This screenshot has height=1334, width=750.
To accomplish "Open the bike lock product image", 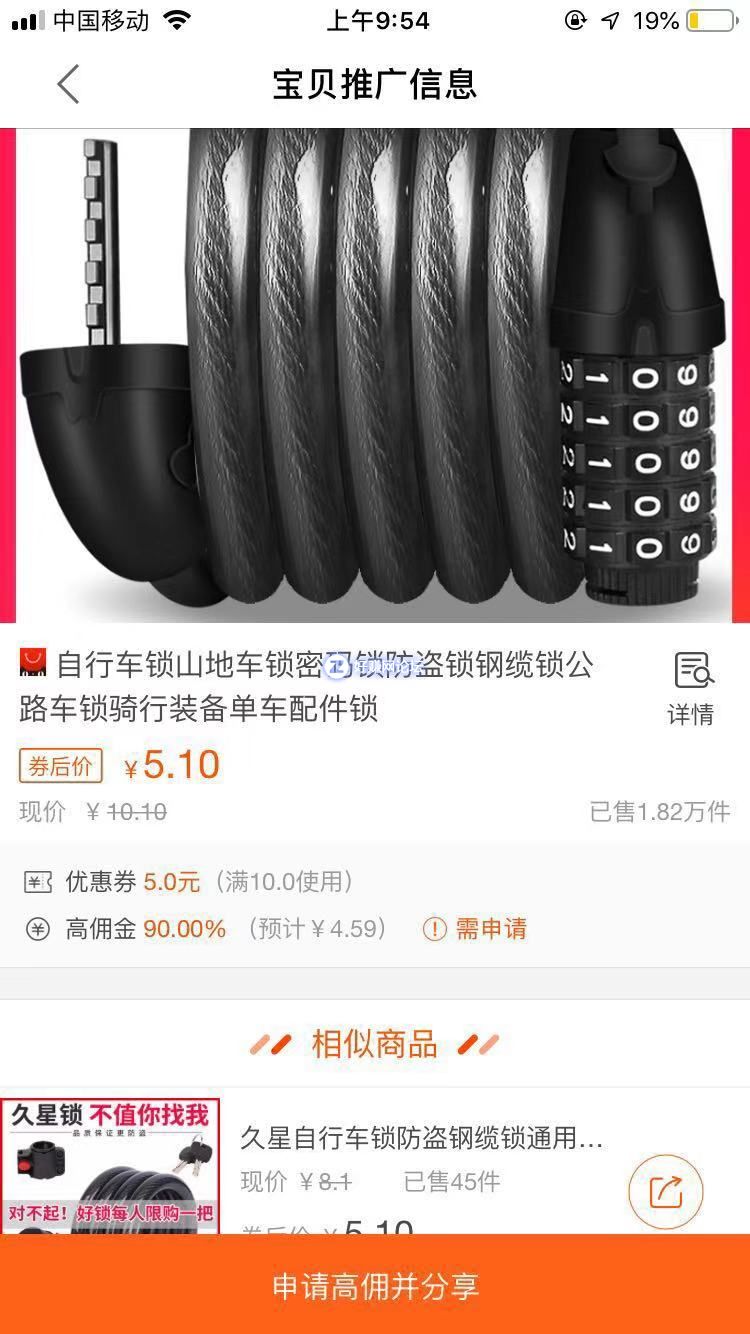I will click(375, 375).
